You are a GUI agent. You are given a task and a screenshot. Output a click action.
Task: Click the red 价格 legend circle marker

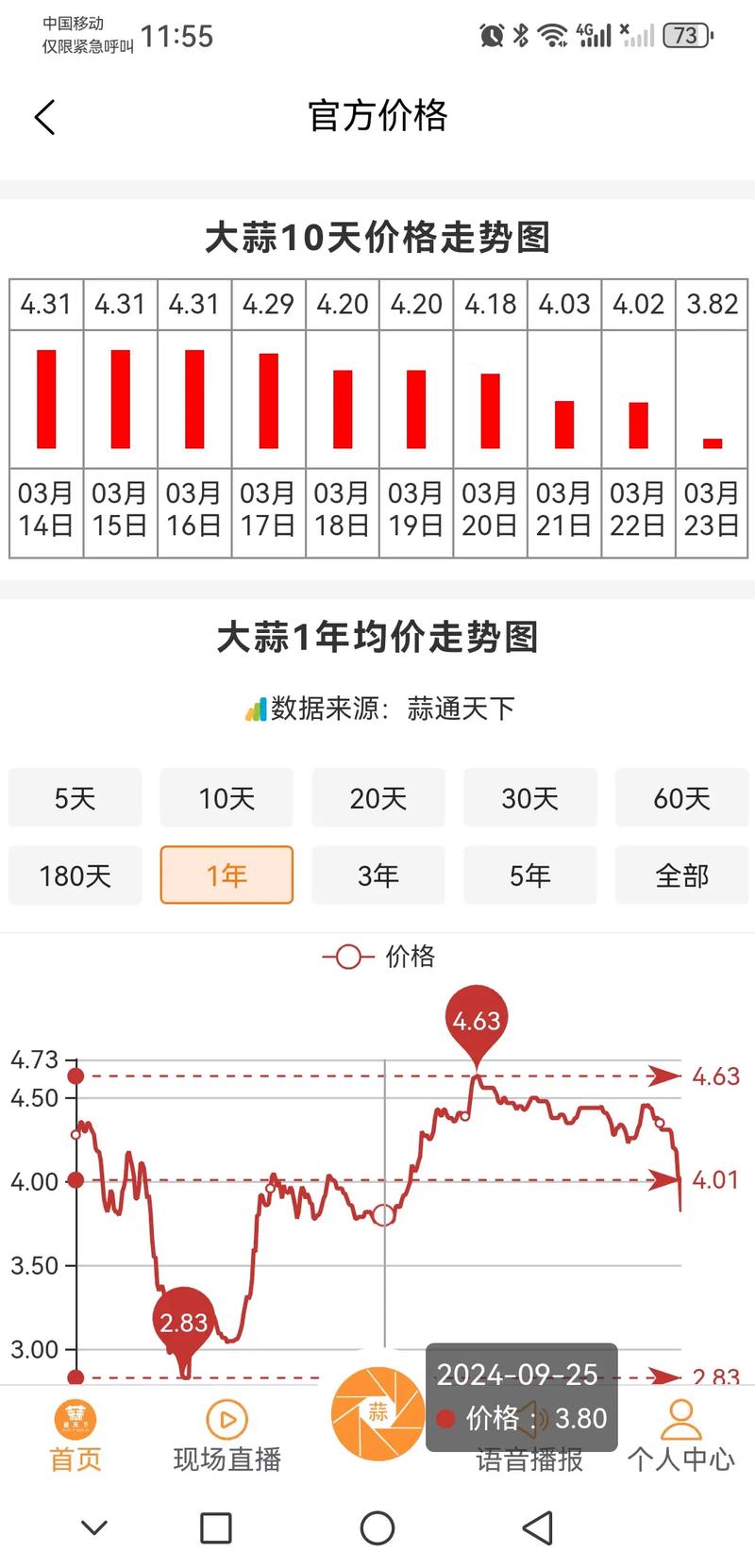349,957
